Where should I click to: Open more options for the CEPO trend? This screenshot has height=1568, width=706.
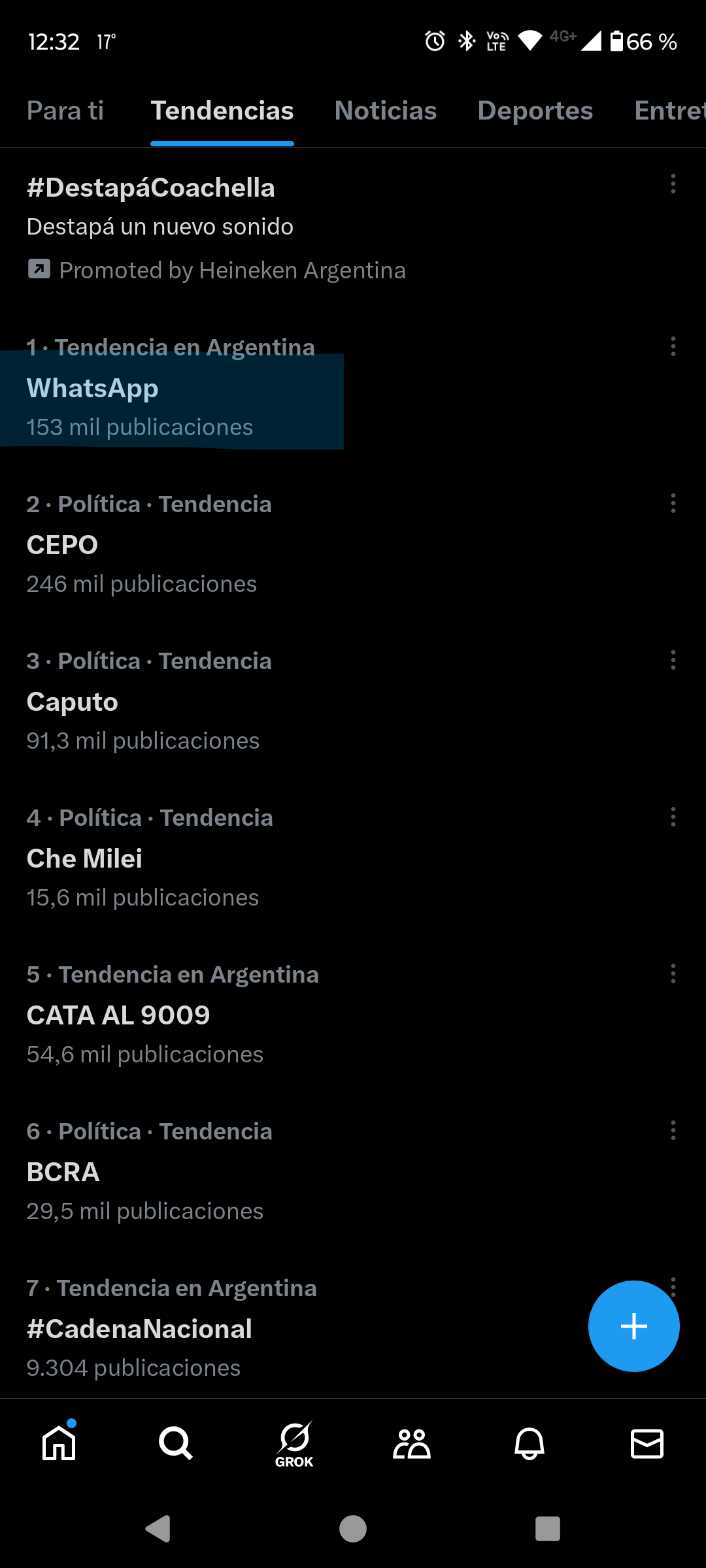673,503
